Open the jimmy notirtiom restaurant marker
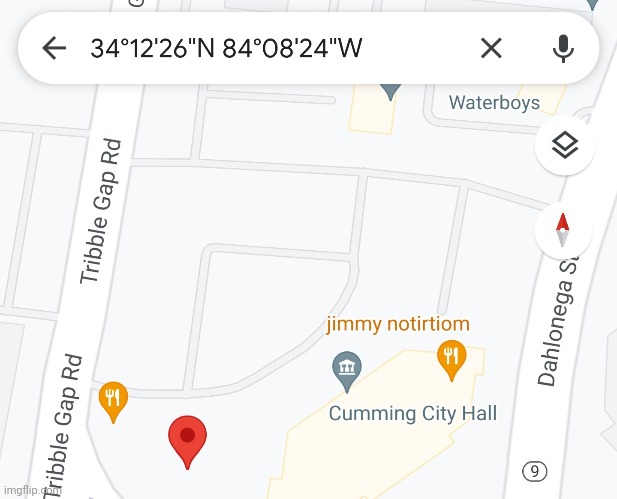617x499 pixels. pyautogui.click(x=452, y=359)
